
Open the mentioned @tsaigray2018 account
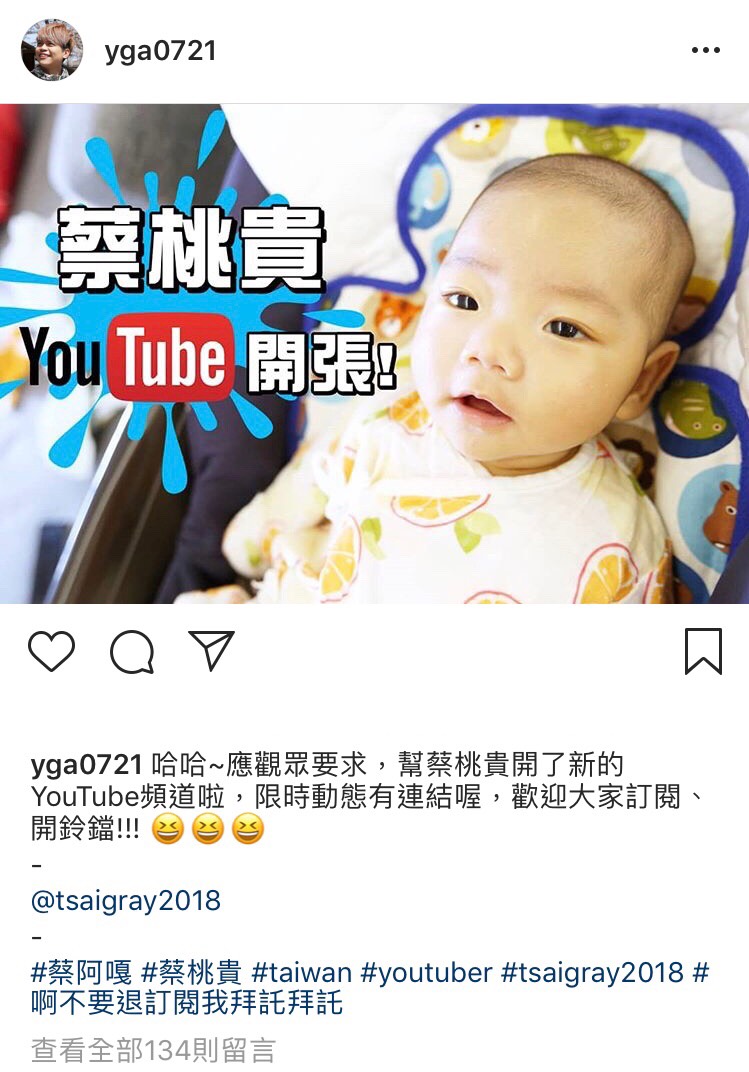coord(126,900)
